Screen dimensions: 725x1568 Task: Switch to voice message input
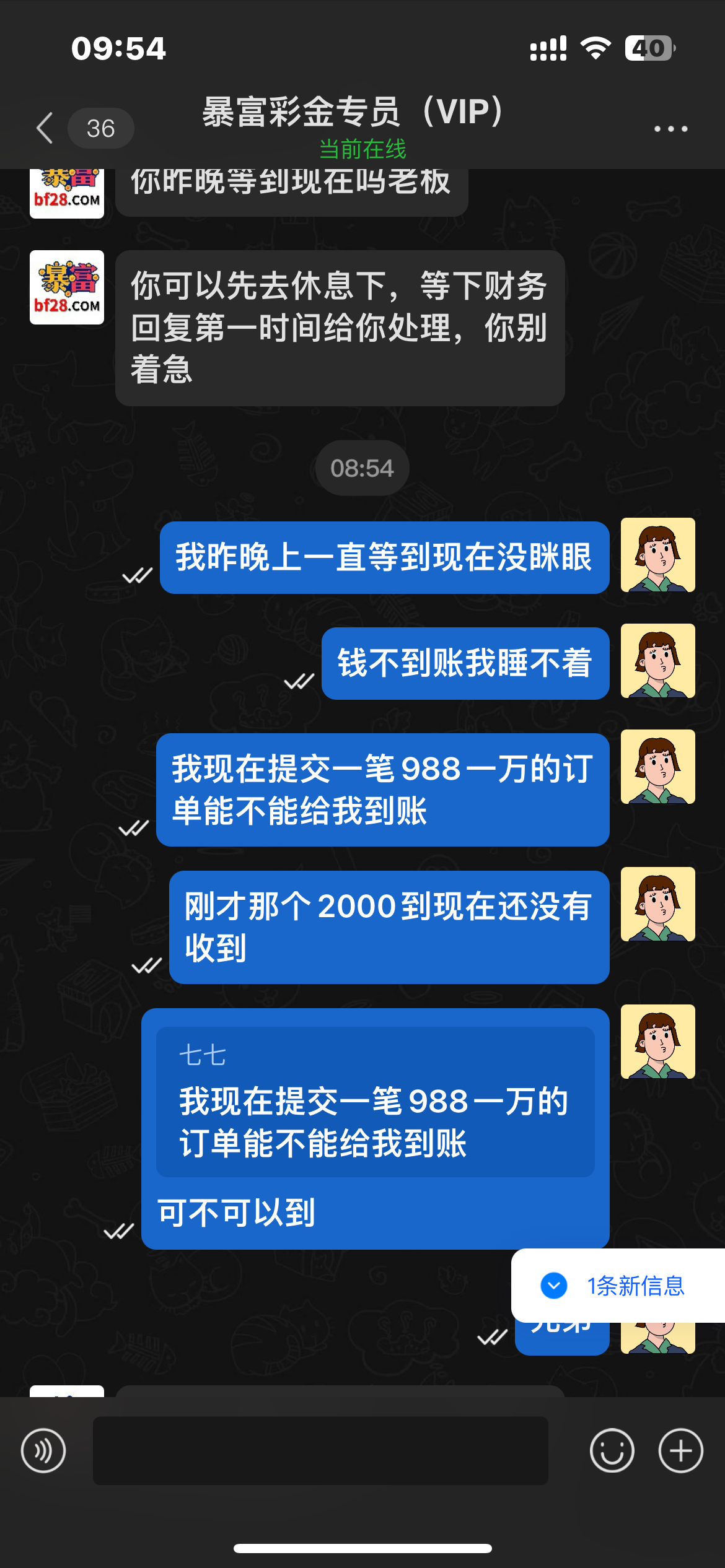click(x=43, y=1450)
